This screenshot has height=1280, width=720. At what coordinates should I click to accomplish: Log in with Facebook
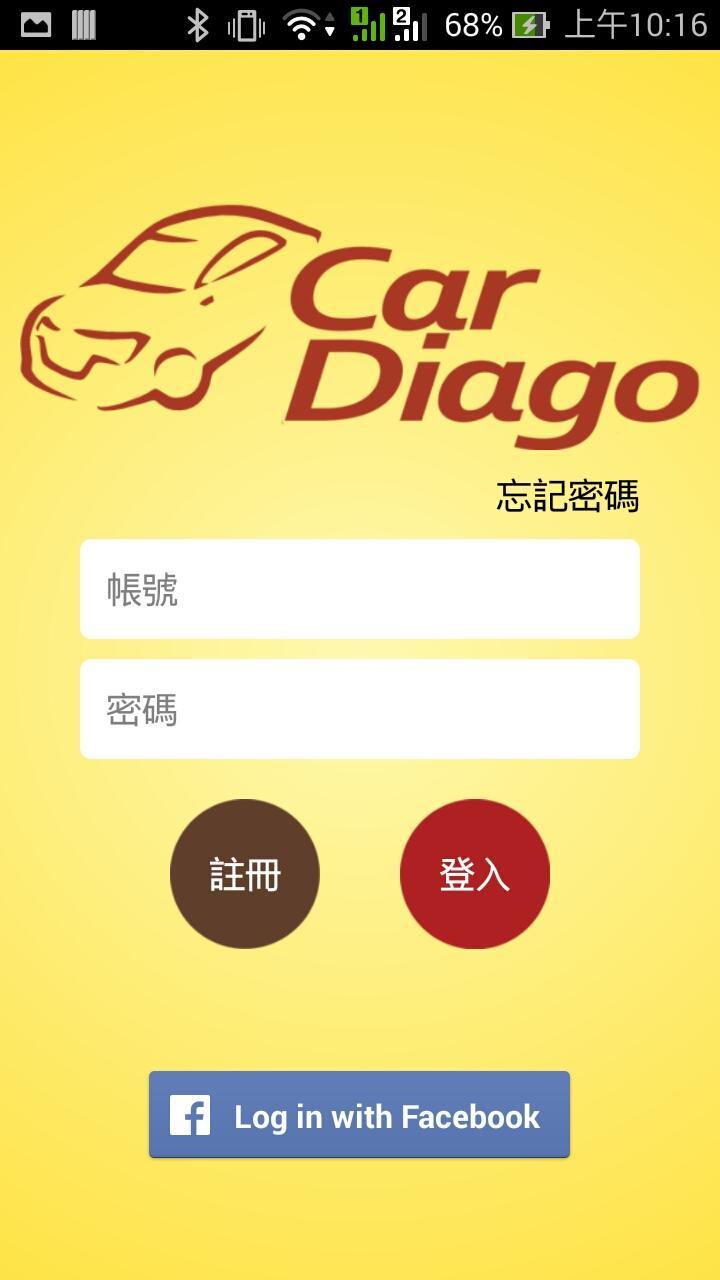click(x=360, y=1115)
